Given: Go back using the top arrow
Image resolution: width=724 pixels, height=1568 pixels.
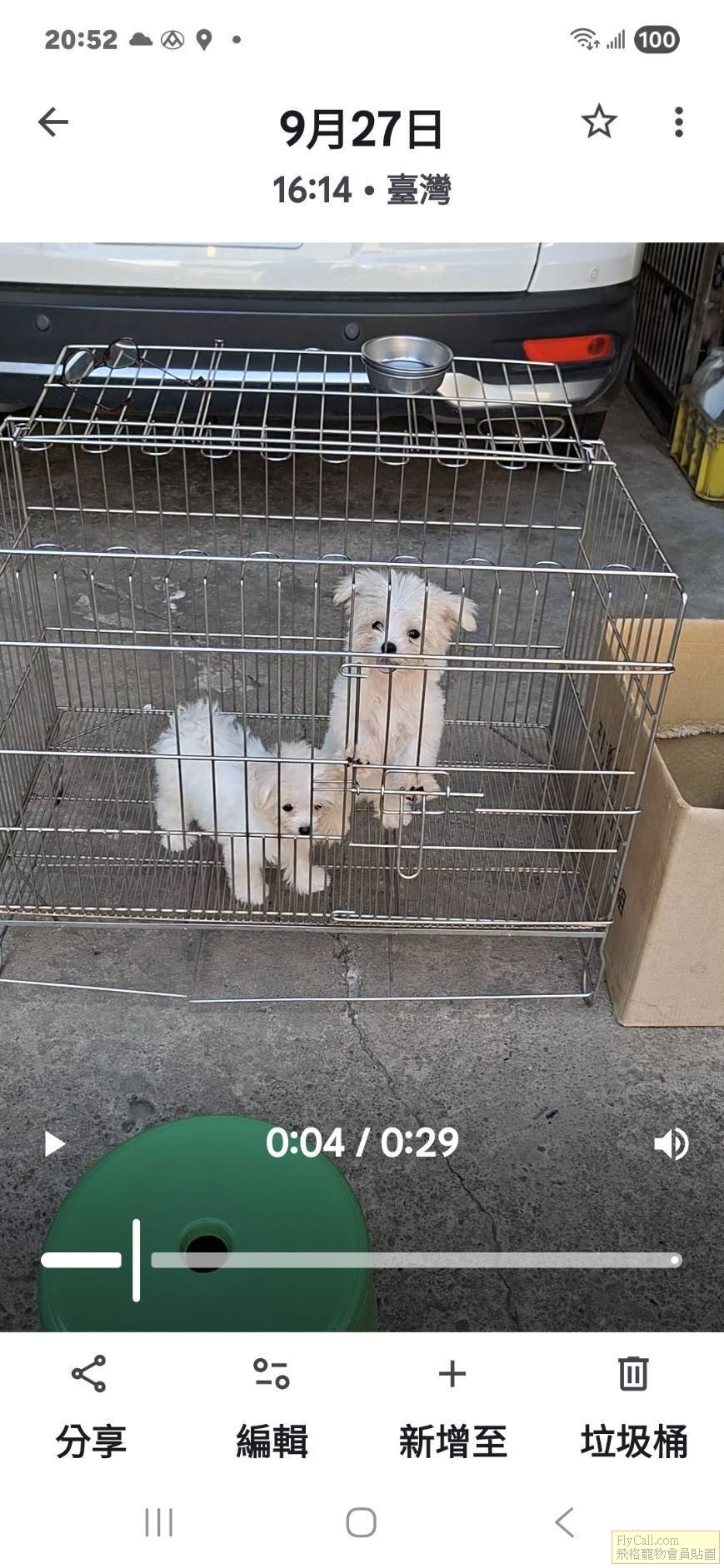Looking at the screenshot, I should pyautogui.click(x=52, y=122).
